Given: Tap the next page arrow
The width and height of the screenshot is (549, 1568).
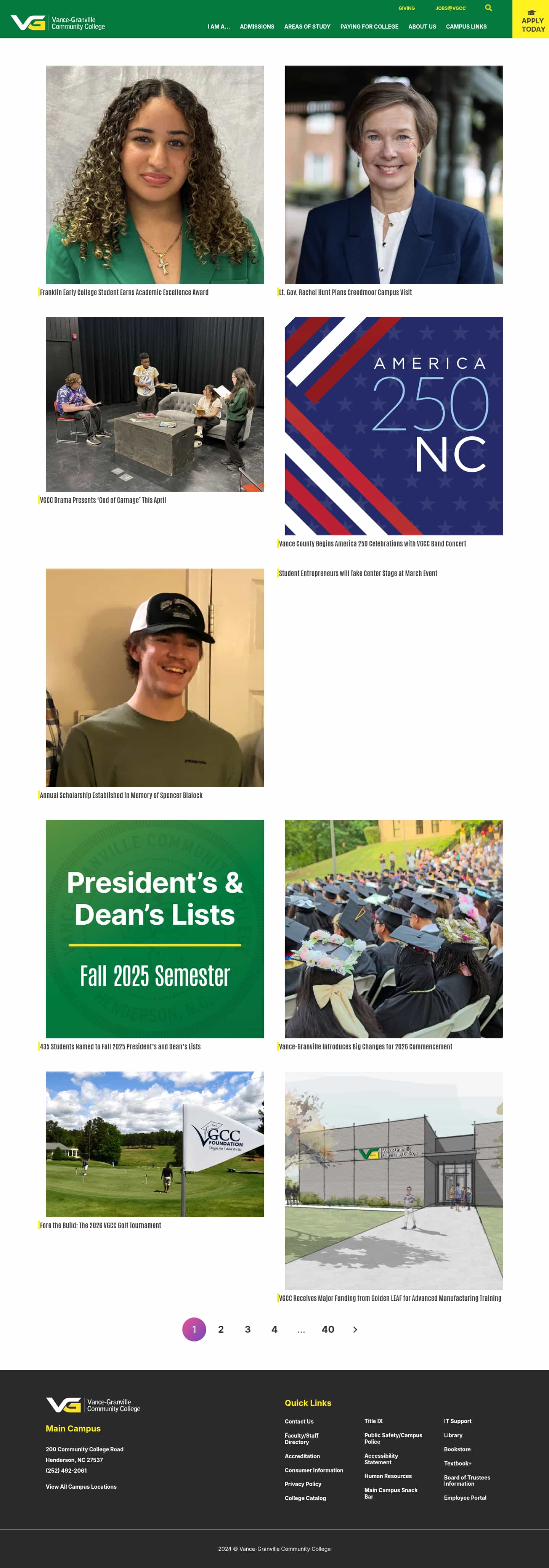Looking at the screenshot, I should (355, 1329).
